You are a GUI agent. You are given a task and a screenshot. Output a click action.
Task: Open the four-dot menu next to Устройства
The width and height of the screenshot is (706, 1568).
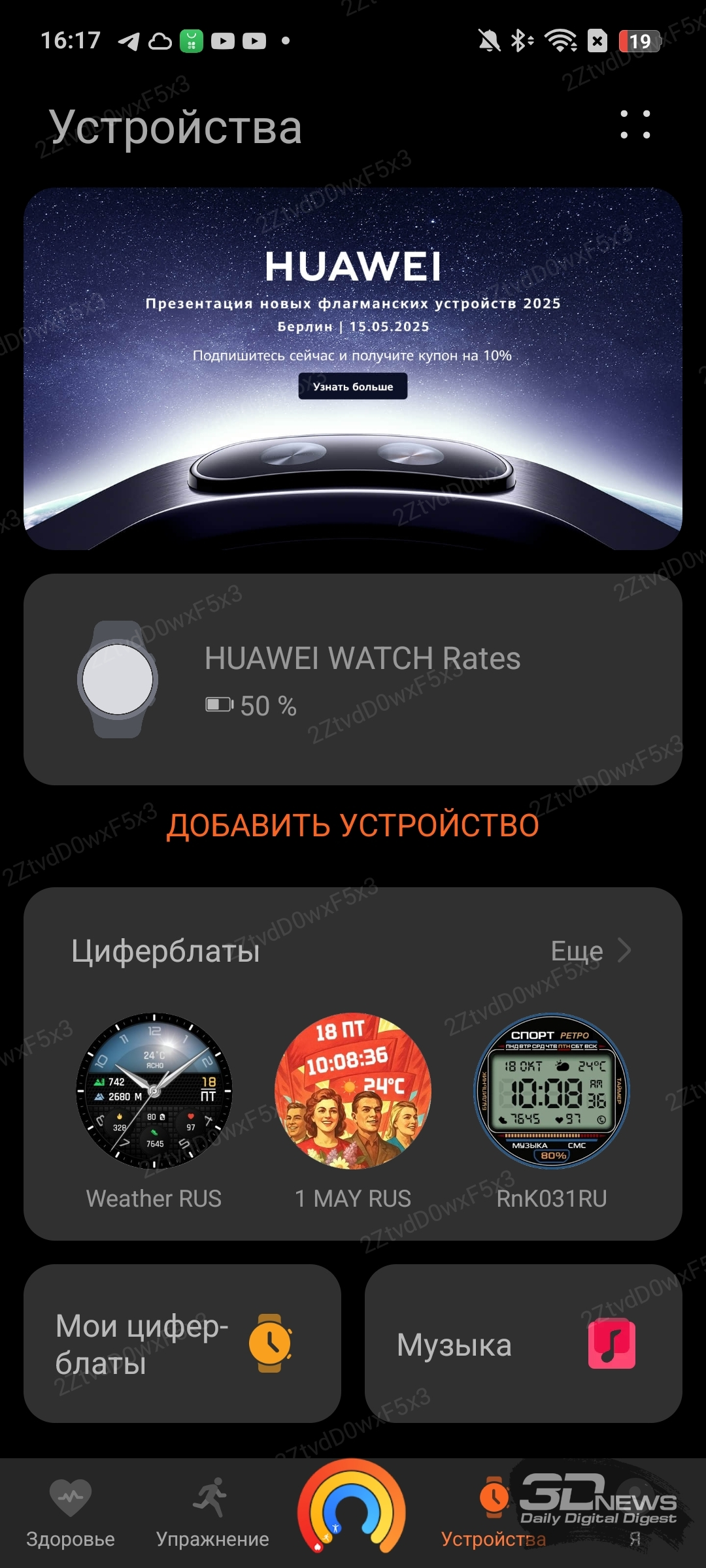click(x=635, y=124)
